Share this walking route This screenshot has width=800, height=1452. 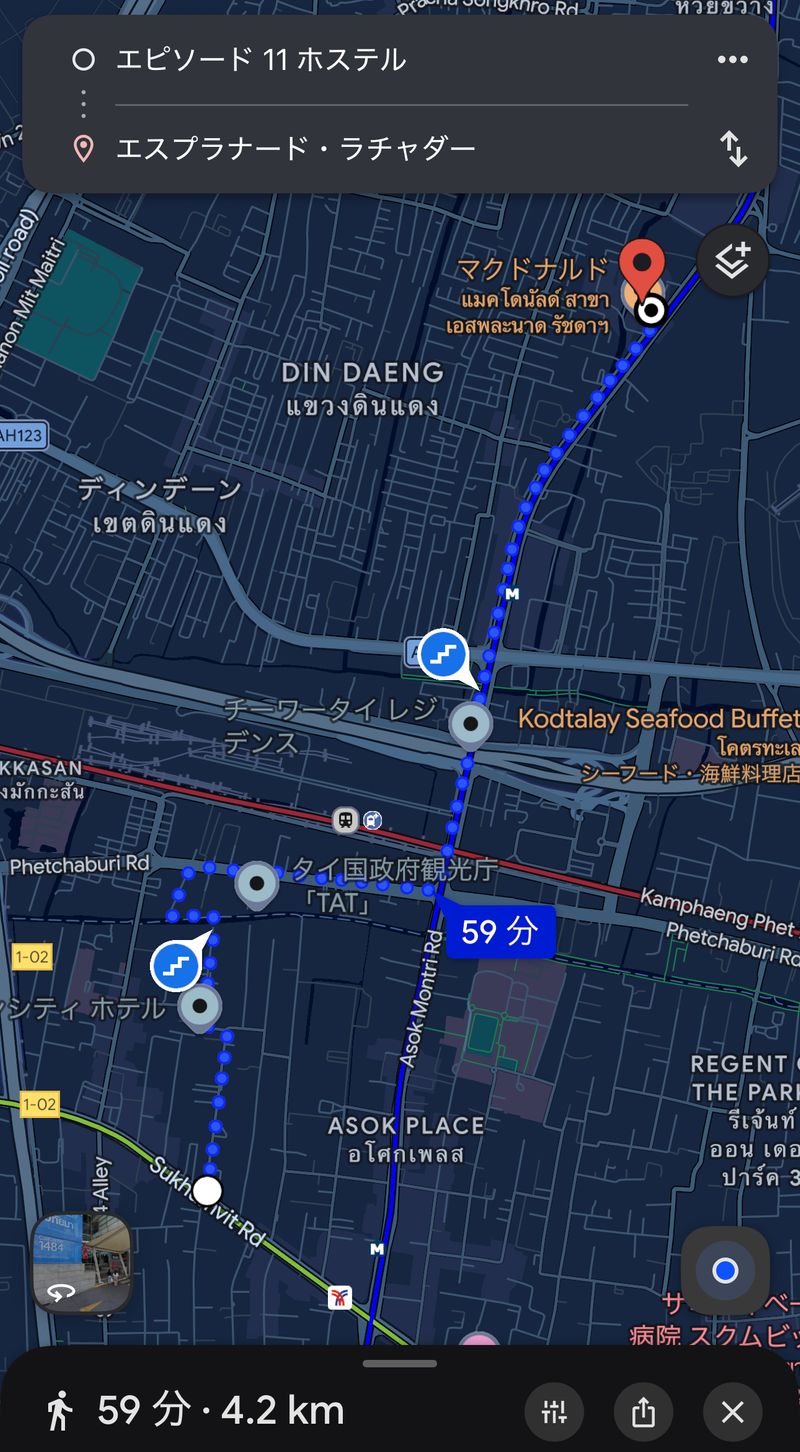(643, 1412)
